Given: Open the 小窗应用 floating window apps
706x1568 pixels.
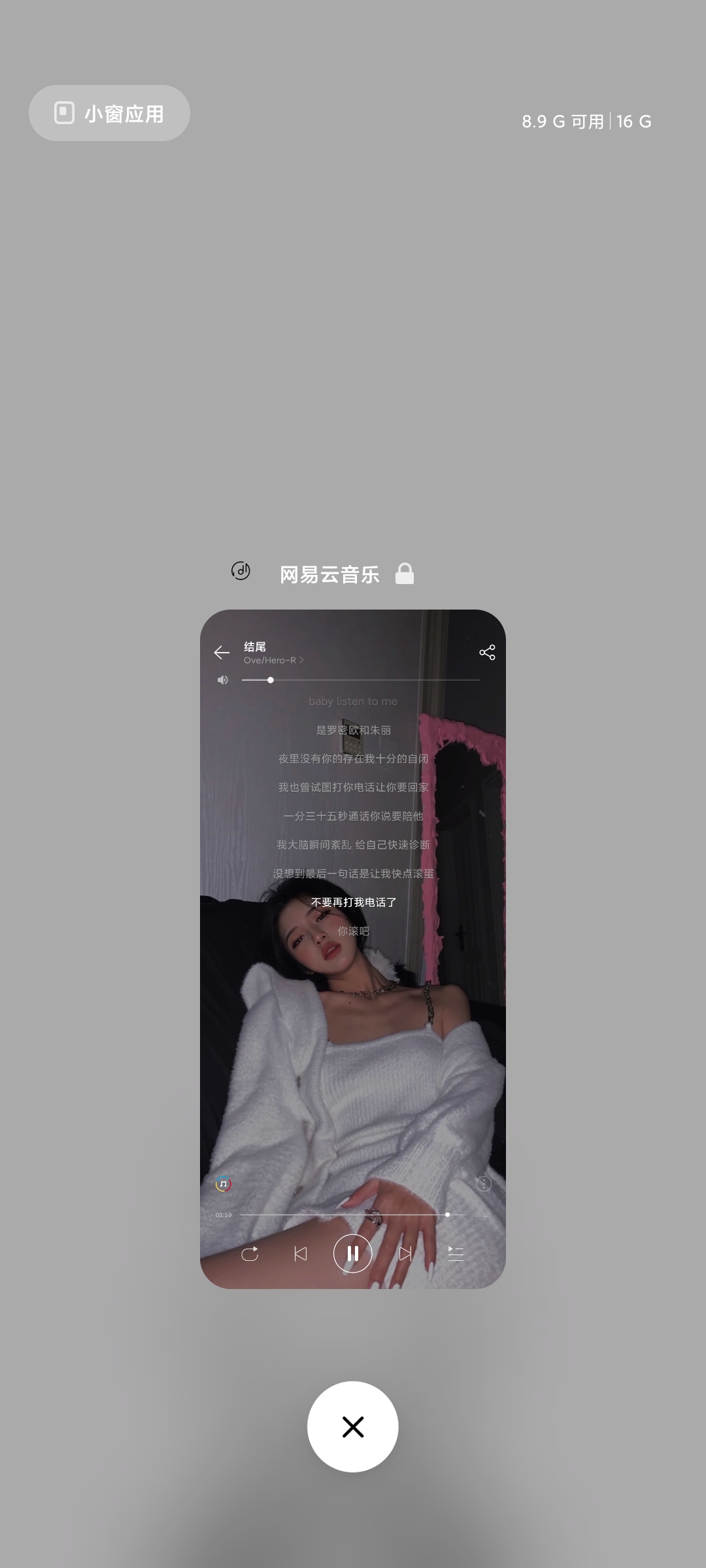Looking at the screenshot, I should (109, 113).
